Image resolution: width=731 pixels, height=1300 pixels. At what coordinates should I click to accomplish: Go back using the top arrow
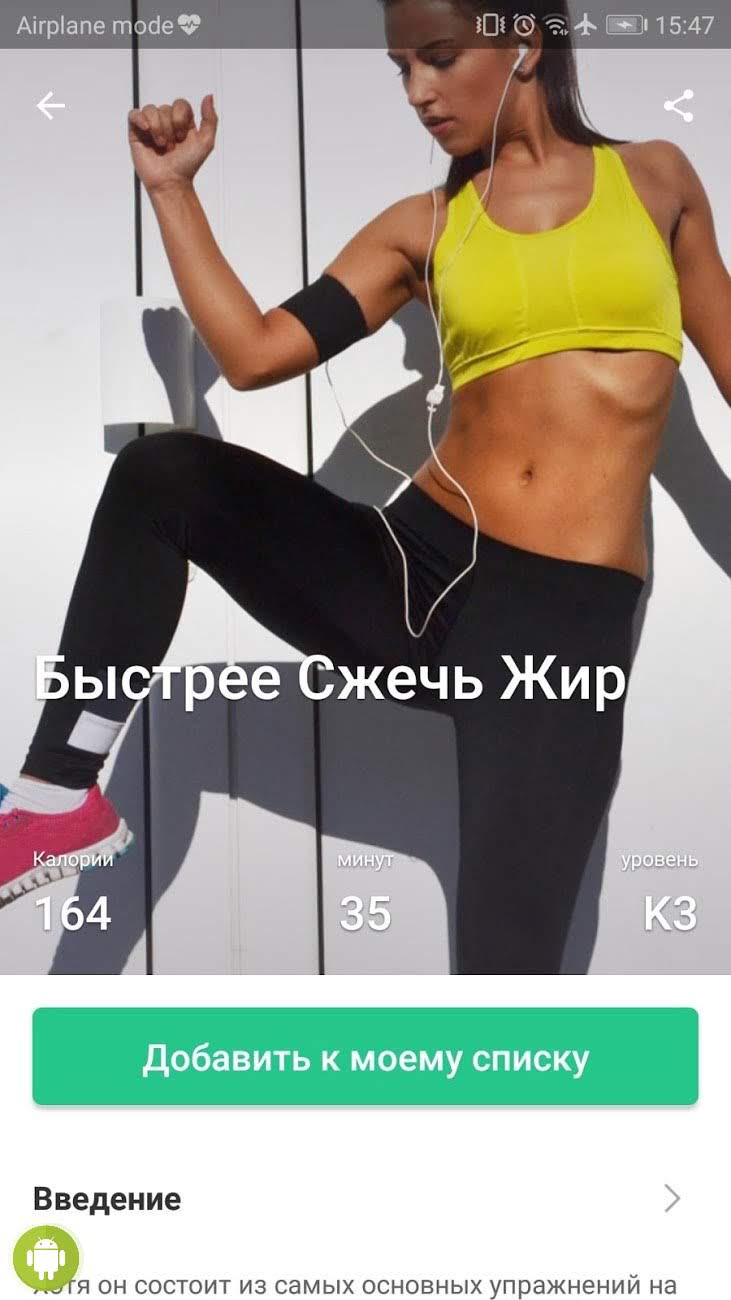coord(50,106)
